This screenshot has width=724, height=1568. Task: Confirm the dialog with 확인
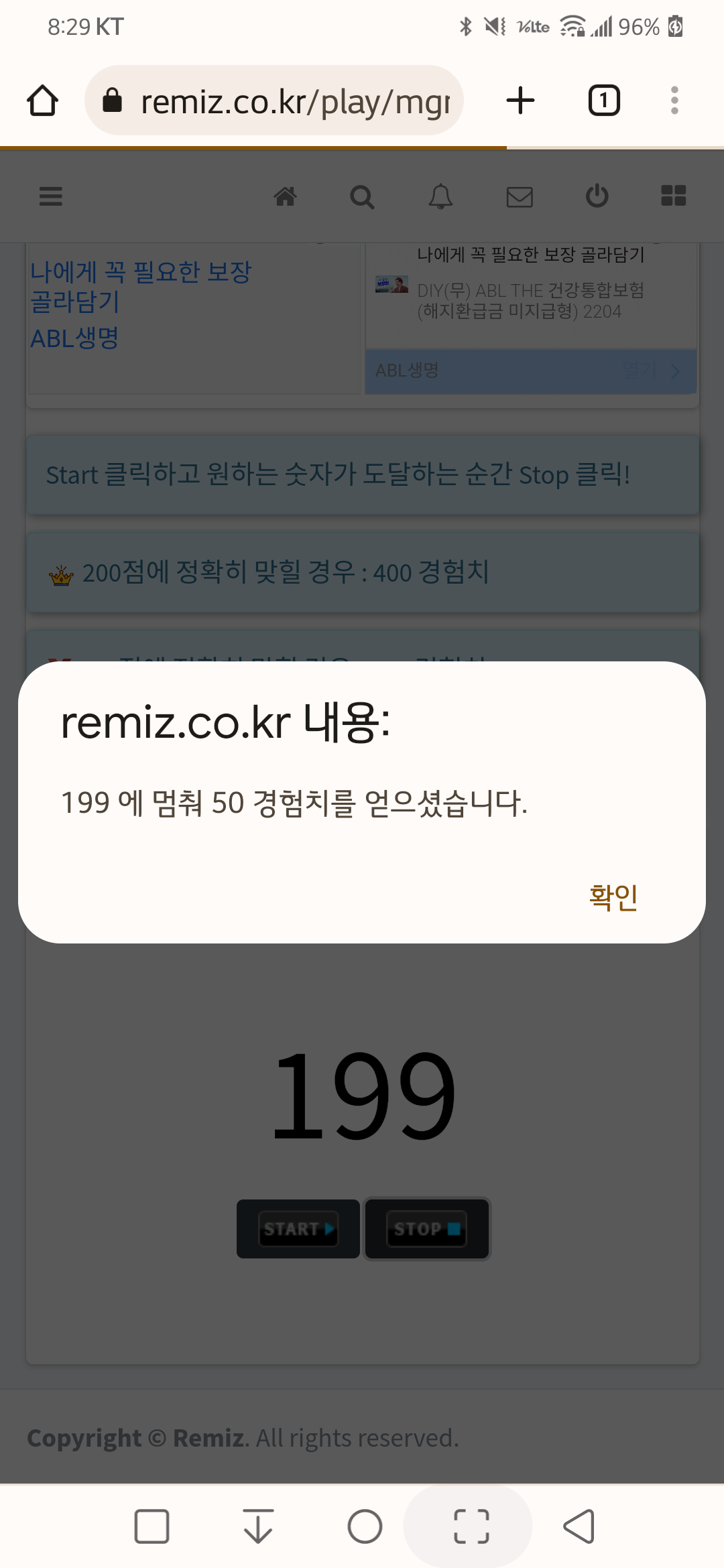[x=613, y=897]
